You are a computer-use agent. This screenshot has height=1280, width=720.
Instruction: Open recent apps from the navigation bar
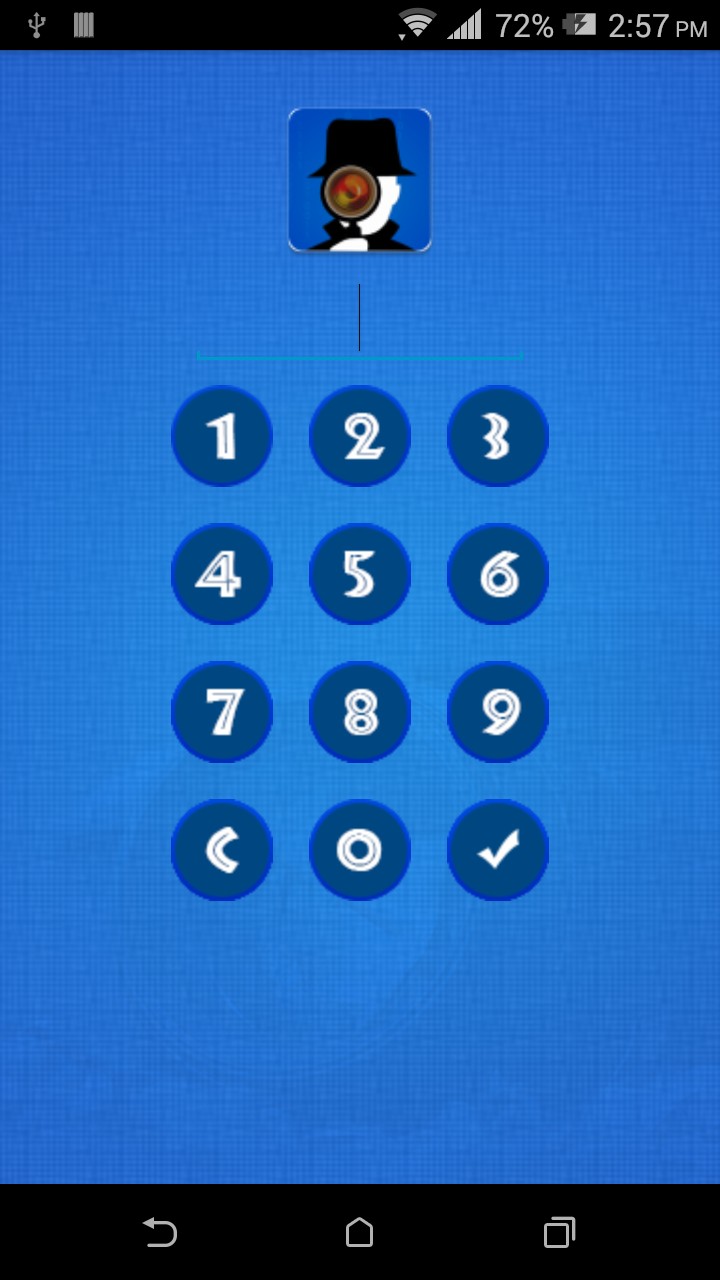pos(559,1232)
